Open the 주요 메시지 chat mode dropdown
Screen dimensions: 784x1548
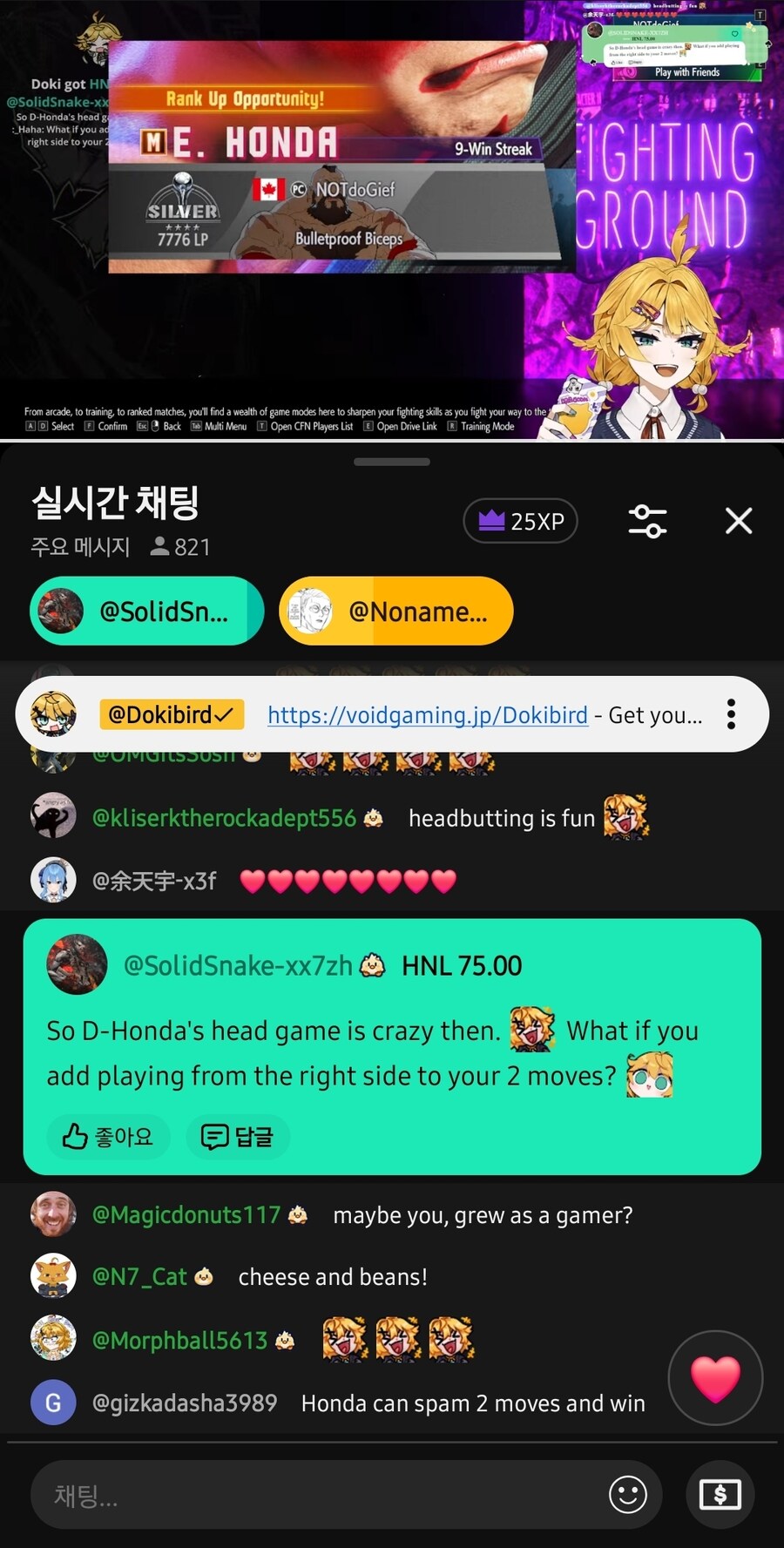[80, 547]
